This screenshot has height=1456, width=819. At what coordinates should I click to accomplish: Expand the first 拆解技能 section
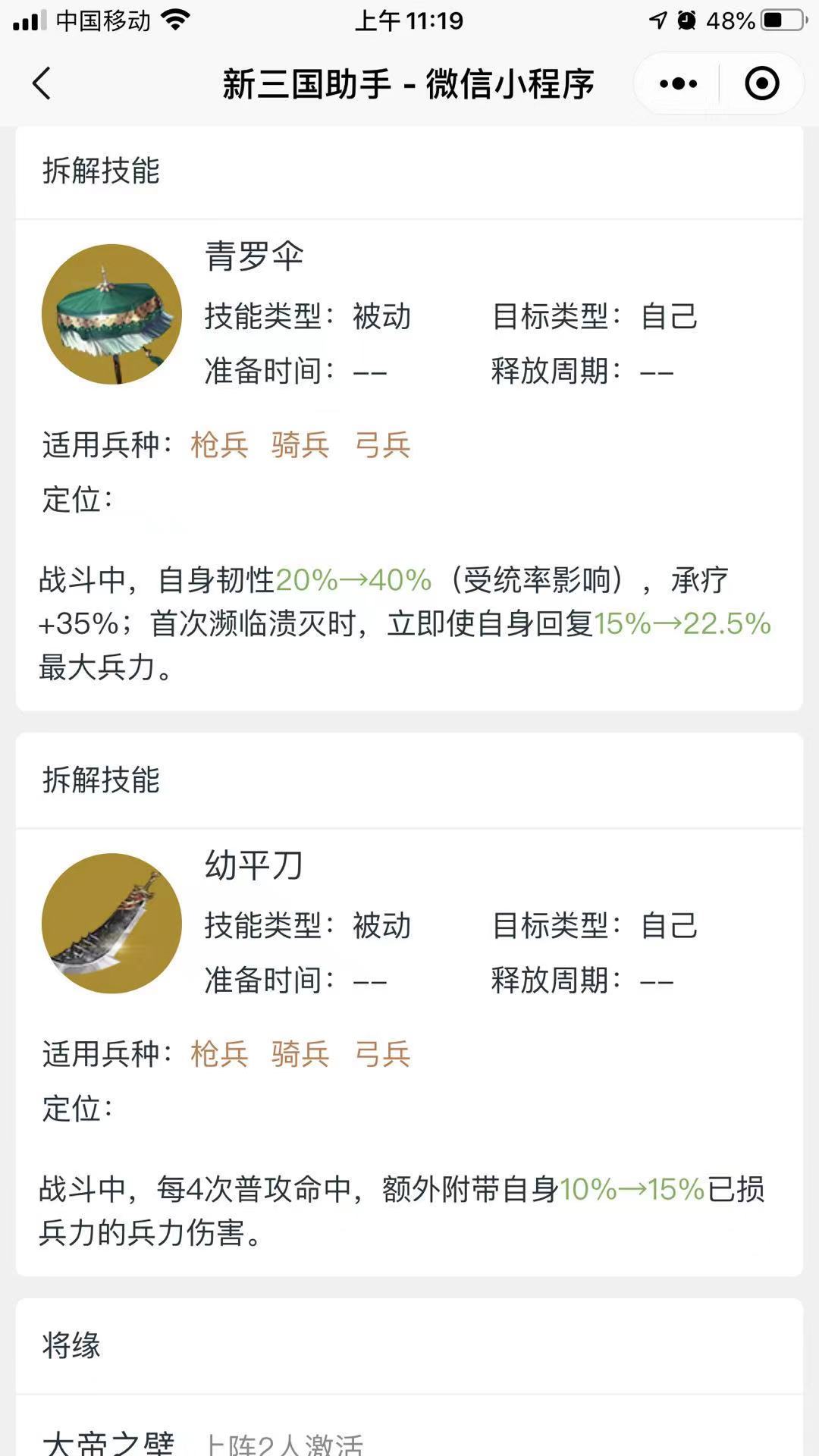101,170
